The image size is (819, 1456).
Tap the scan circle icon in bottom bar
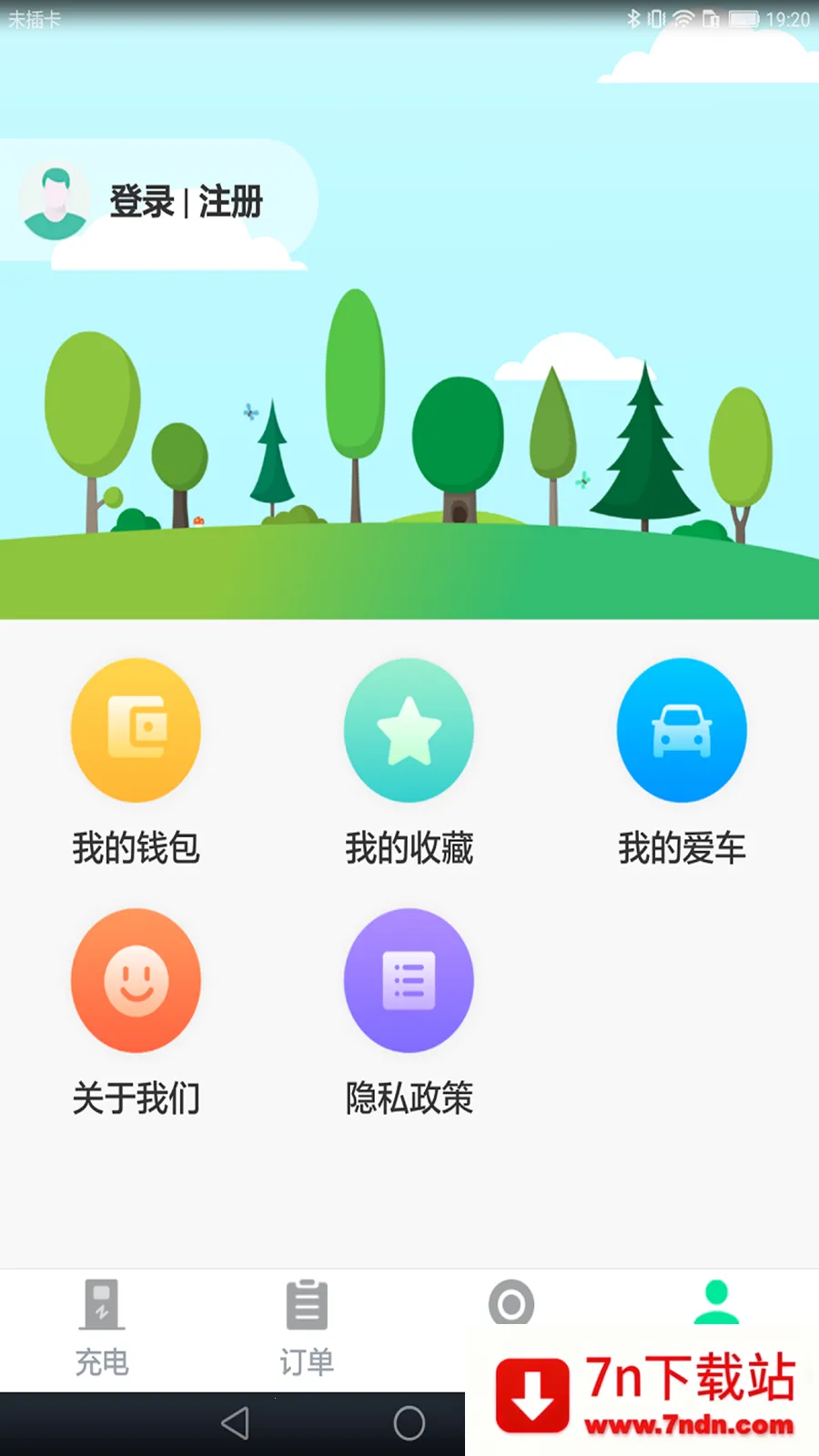(x=511, y=1303)
